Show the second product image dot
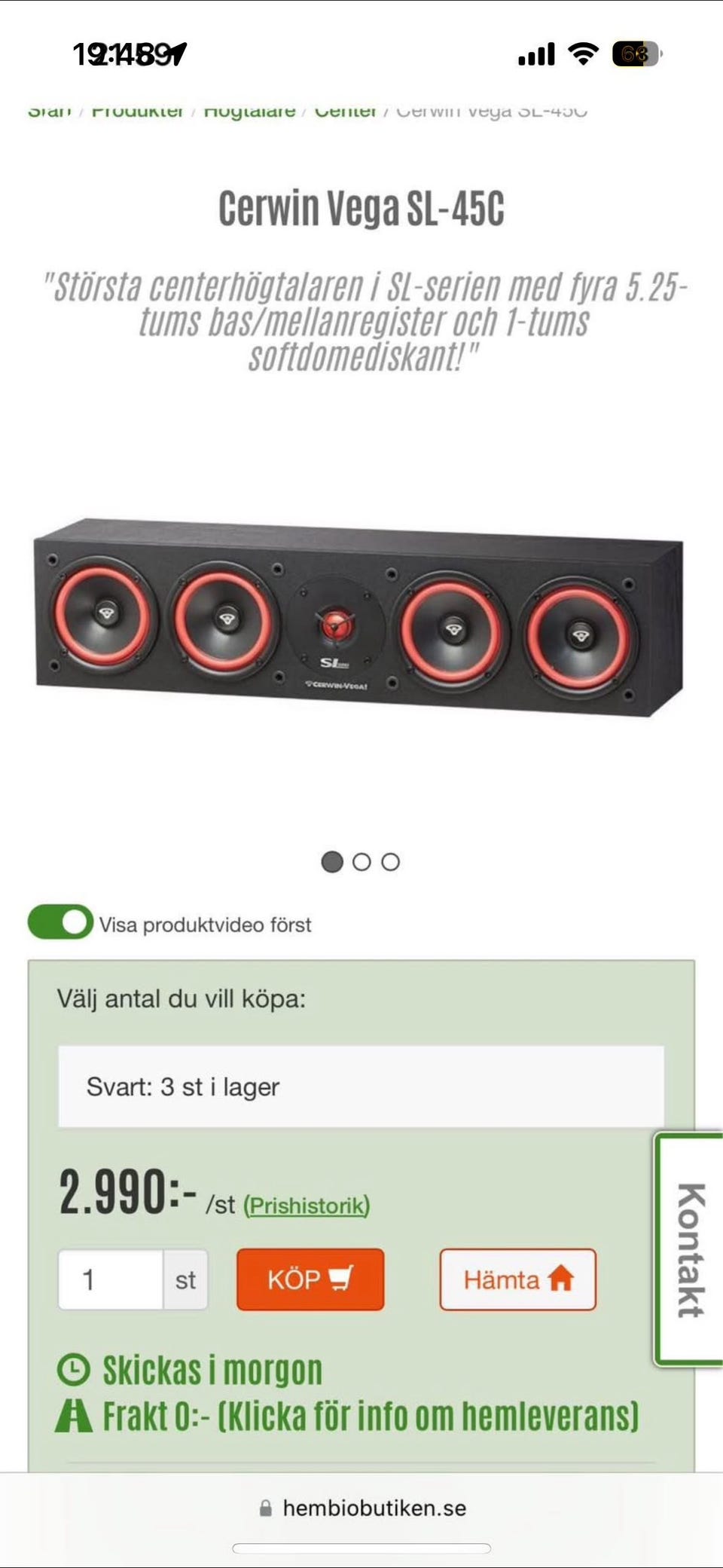Image resolution: width=723 pixels, height=1568 pixels. (x=361, y=862)
